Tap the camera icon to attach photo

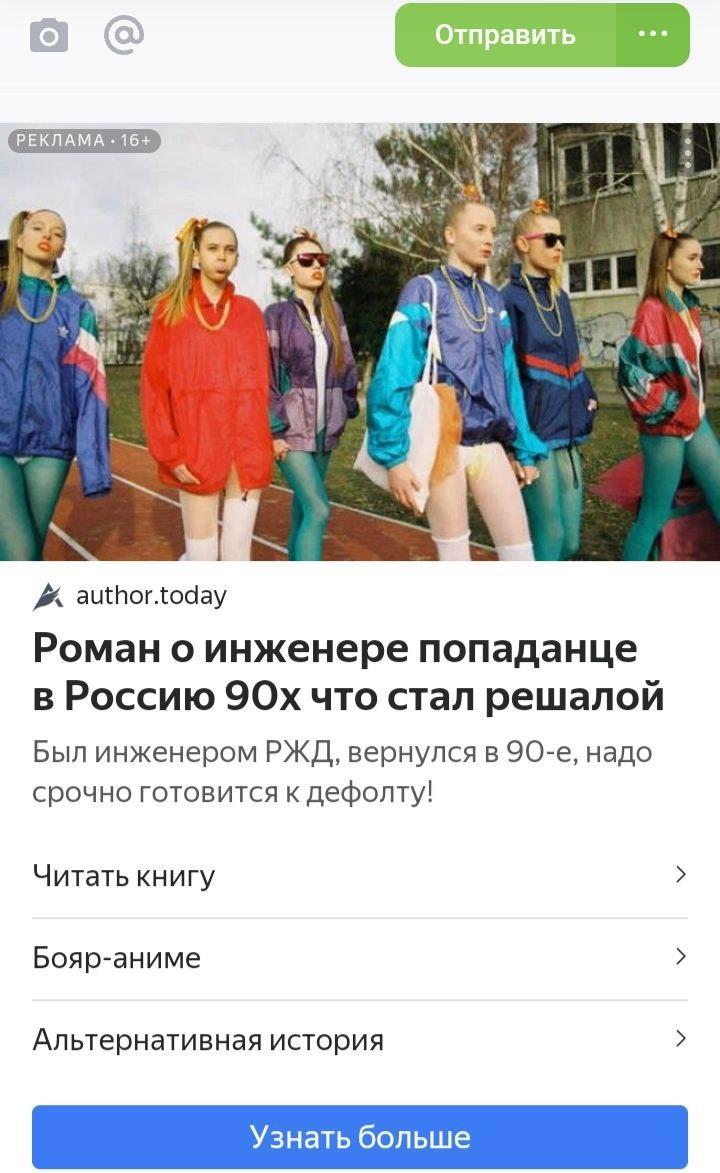coord(49,36)
